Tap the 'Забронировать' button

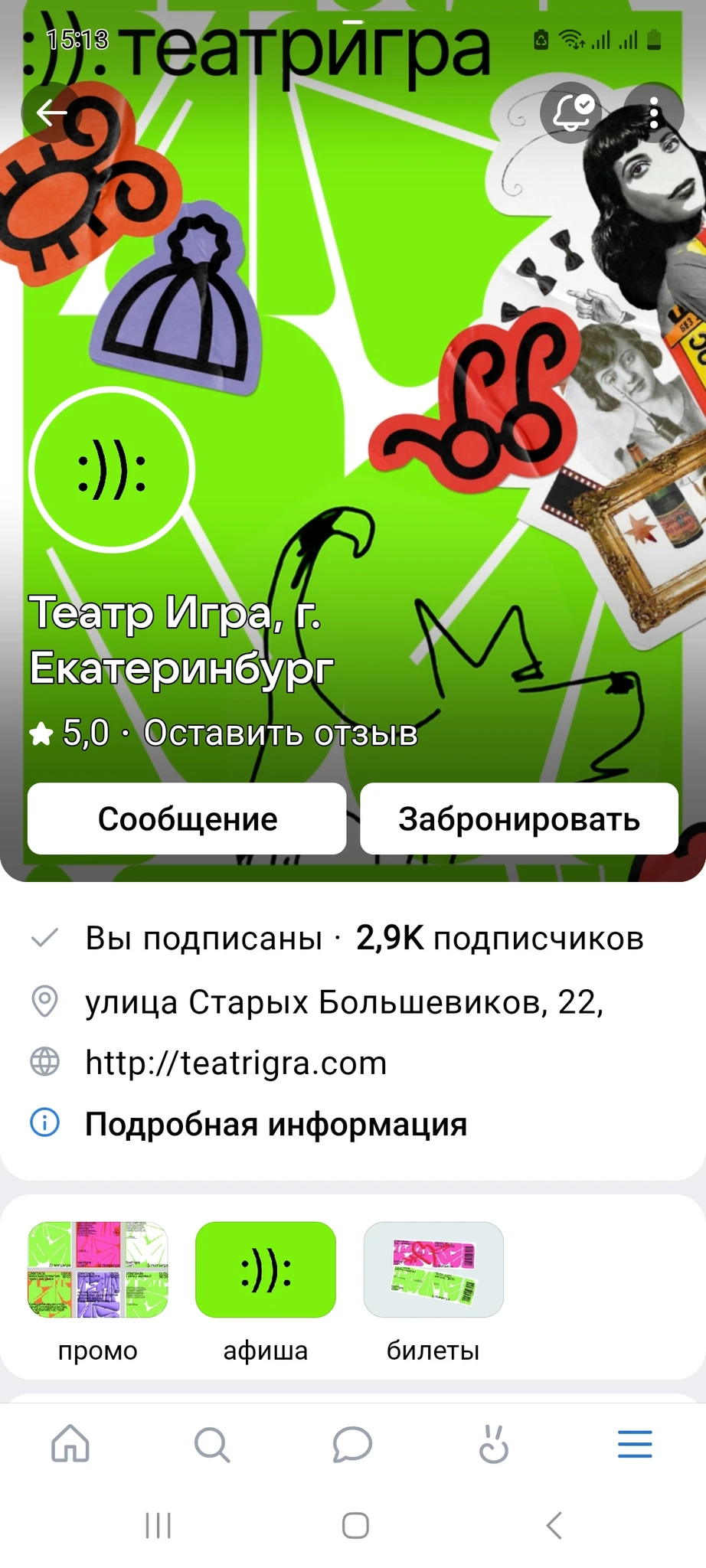point(519,818)
